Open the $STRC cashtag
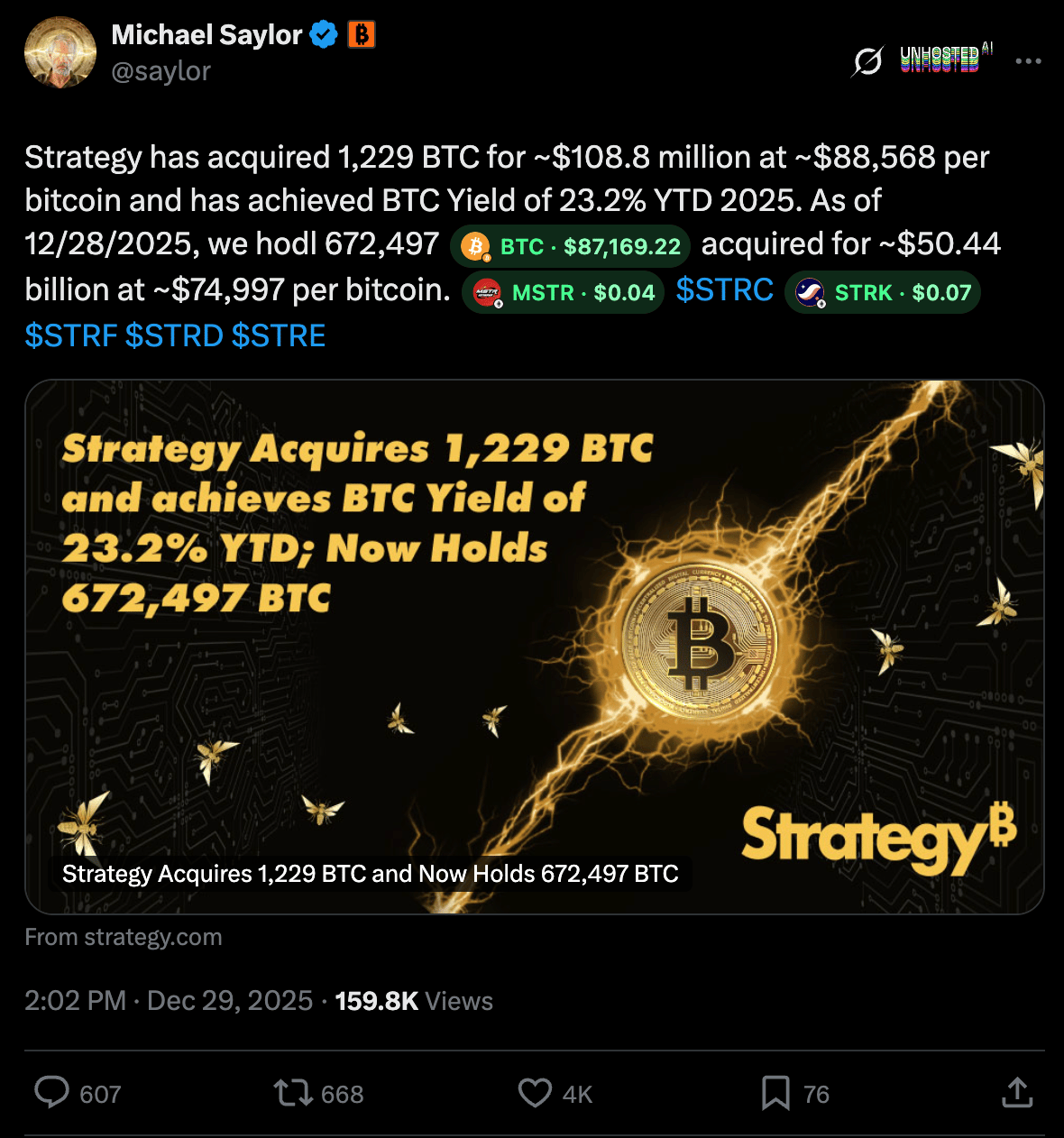The image size is (1064, 1138). 724,290
